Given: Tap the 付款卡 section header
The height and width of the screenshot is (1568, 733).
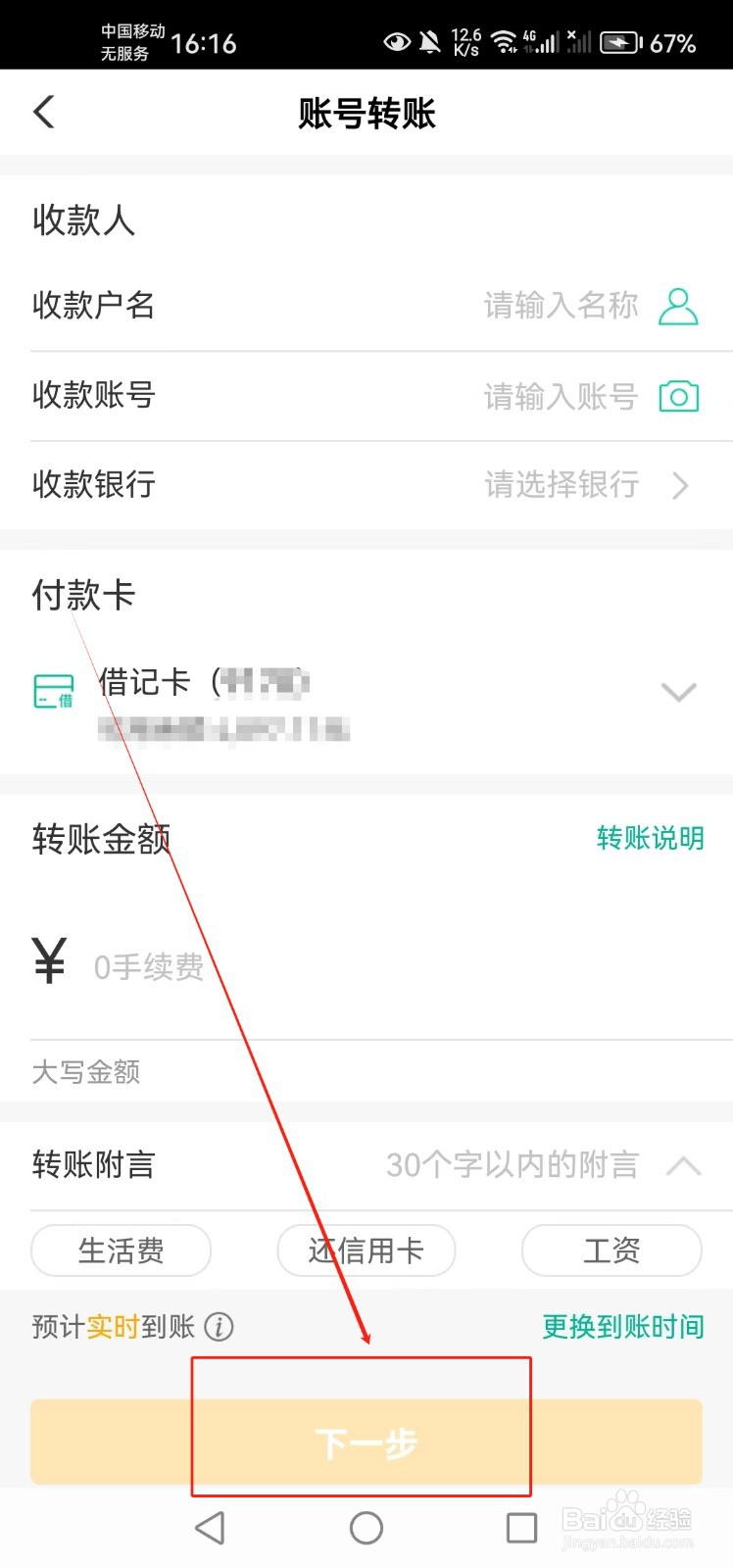Looking at the screenshot, I should (81, 595).
